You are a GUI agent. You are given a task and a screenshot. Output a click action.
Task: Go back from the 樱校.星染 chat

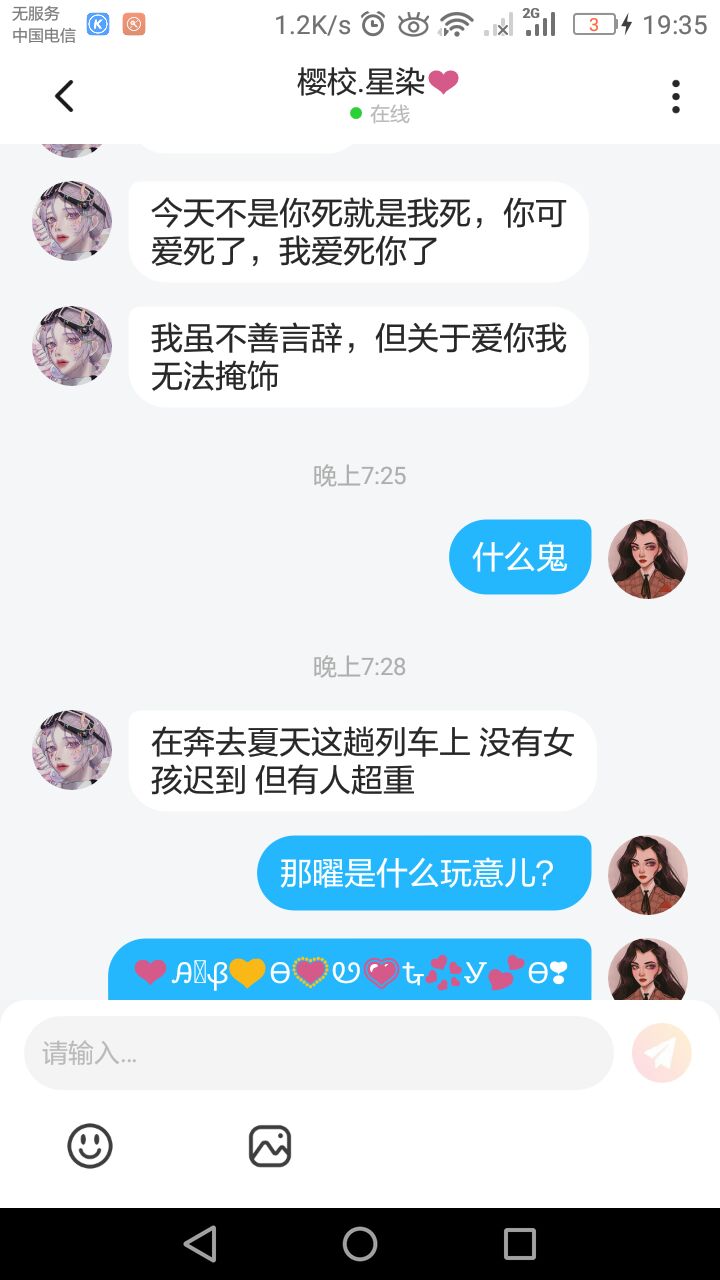pyautogui.click(x=64, y=96)
